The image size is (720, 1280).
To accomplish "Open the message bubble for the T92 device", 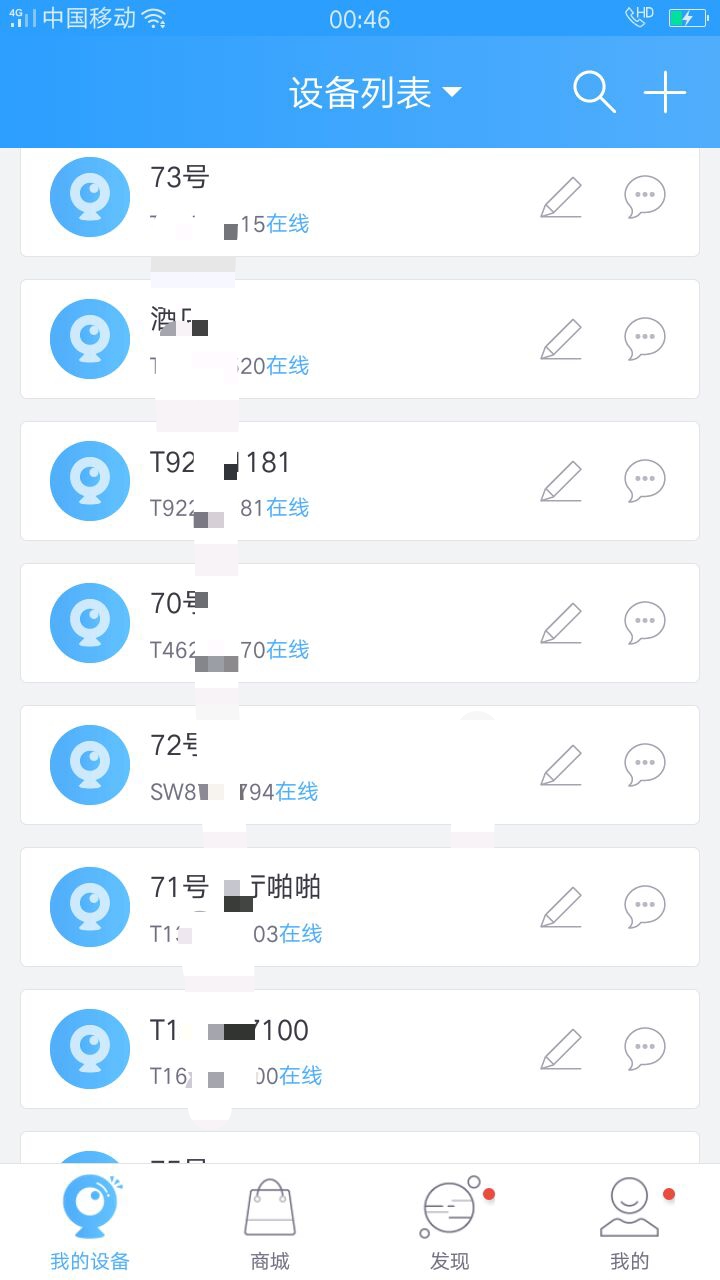I will point(644,480).
